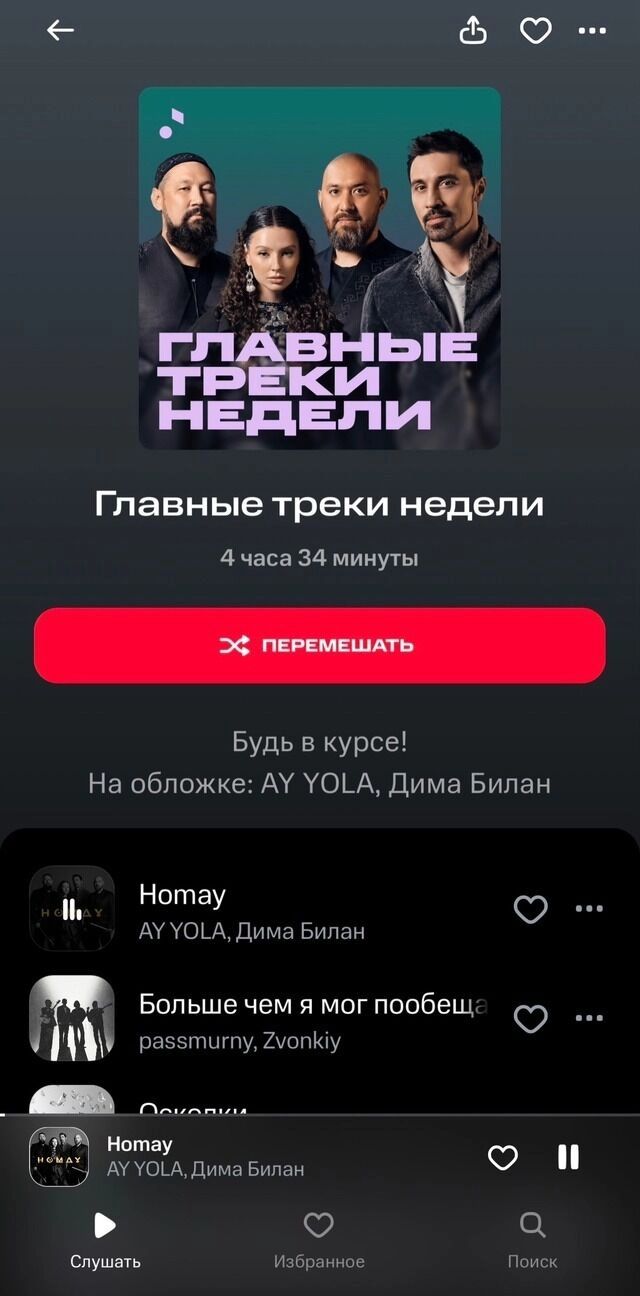
Task: Switch to the Избранное tab
Action: (319, 1238)
